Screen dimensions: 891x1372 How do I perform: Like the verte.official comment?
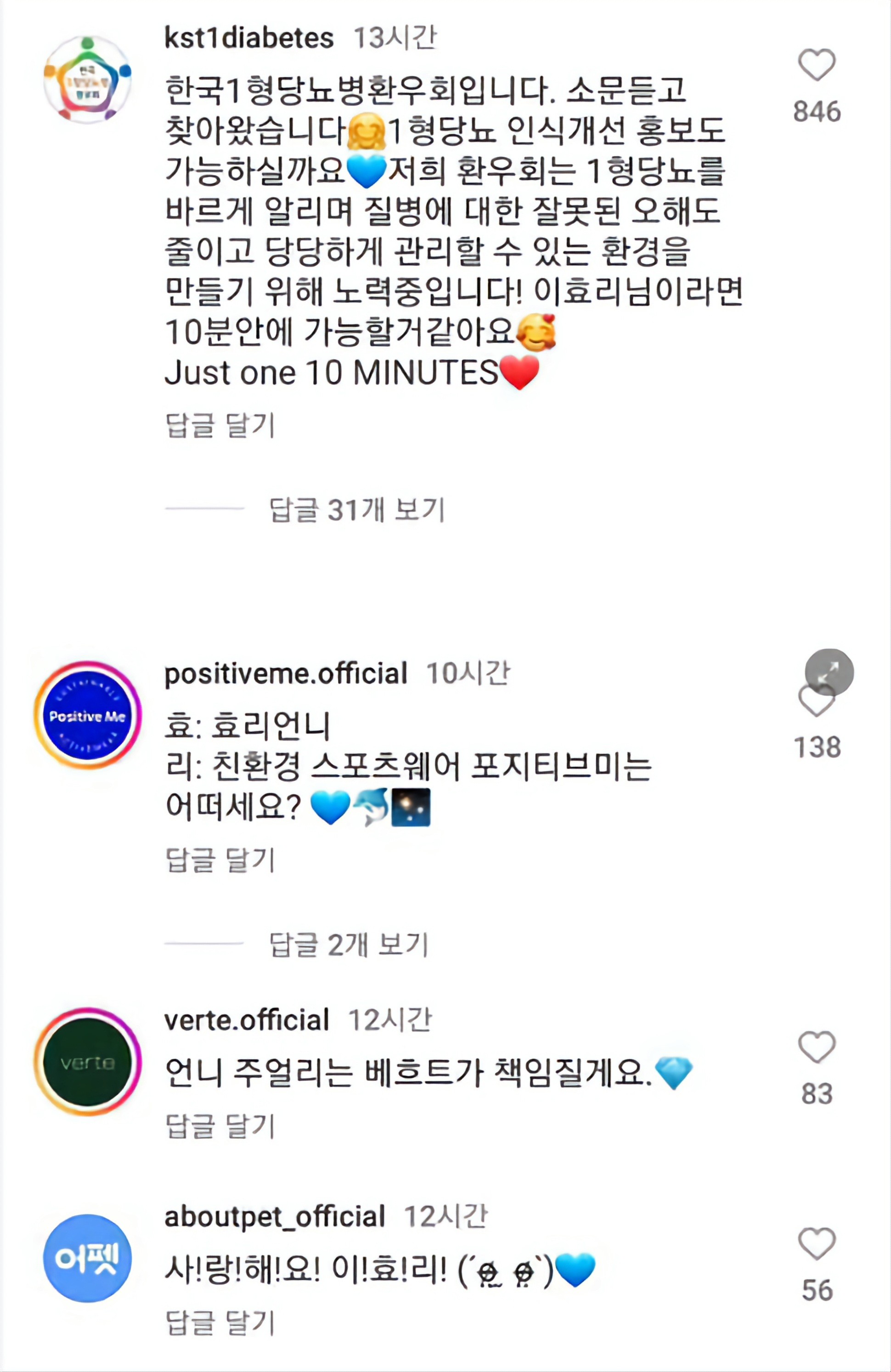[x=817, y=1047]
